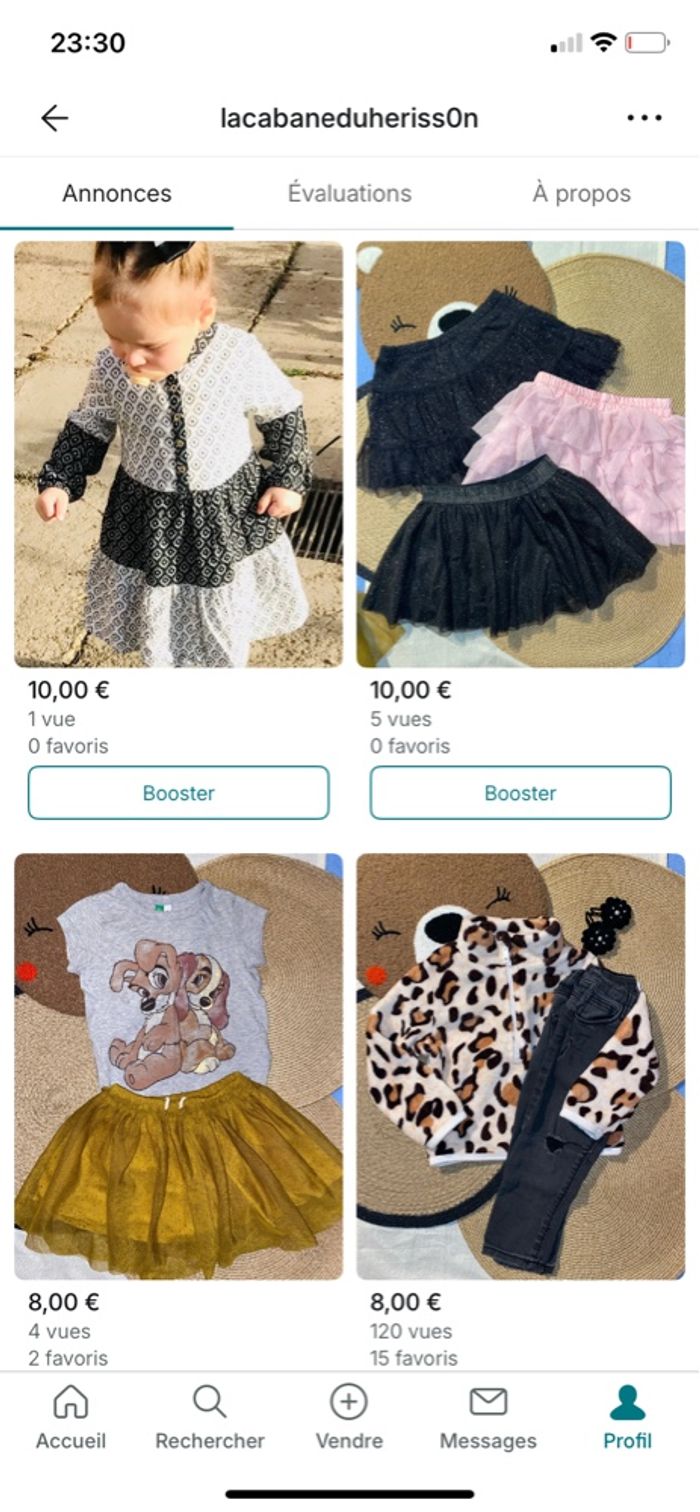Open the Messages tab
The height and width of the screenshot is (1512, 700).
point(488,1418)
